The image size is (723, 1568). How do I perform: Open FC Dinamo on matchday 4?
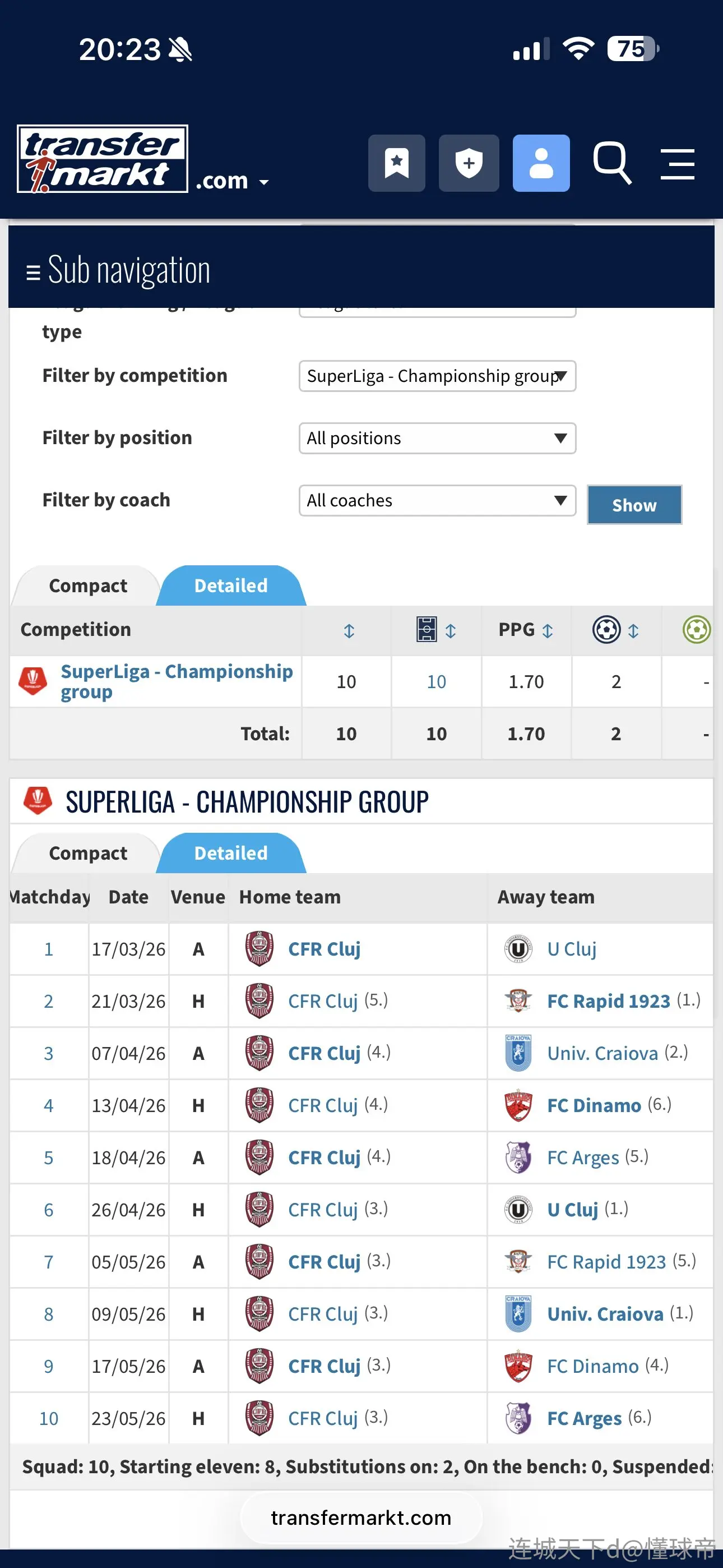[x=594, y=1105]
